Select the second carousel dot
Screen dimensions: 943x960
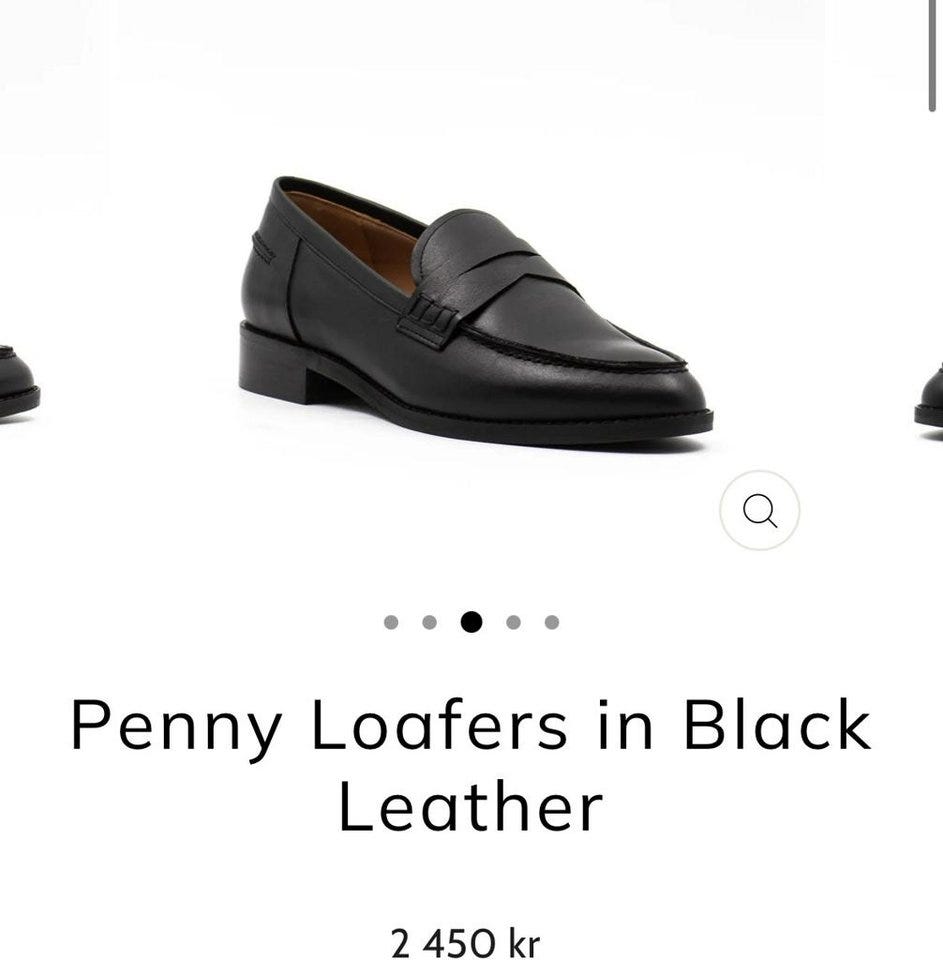[x=430, y=622]
